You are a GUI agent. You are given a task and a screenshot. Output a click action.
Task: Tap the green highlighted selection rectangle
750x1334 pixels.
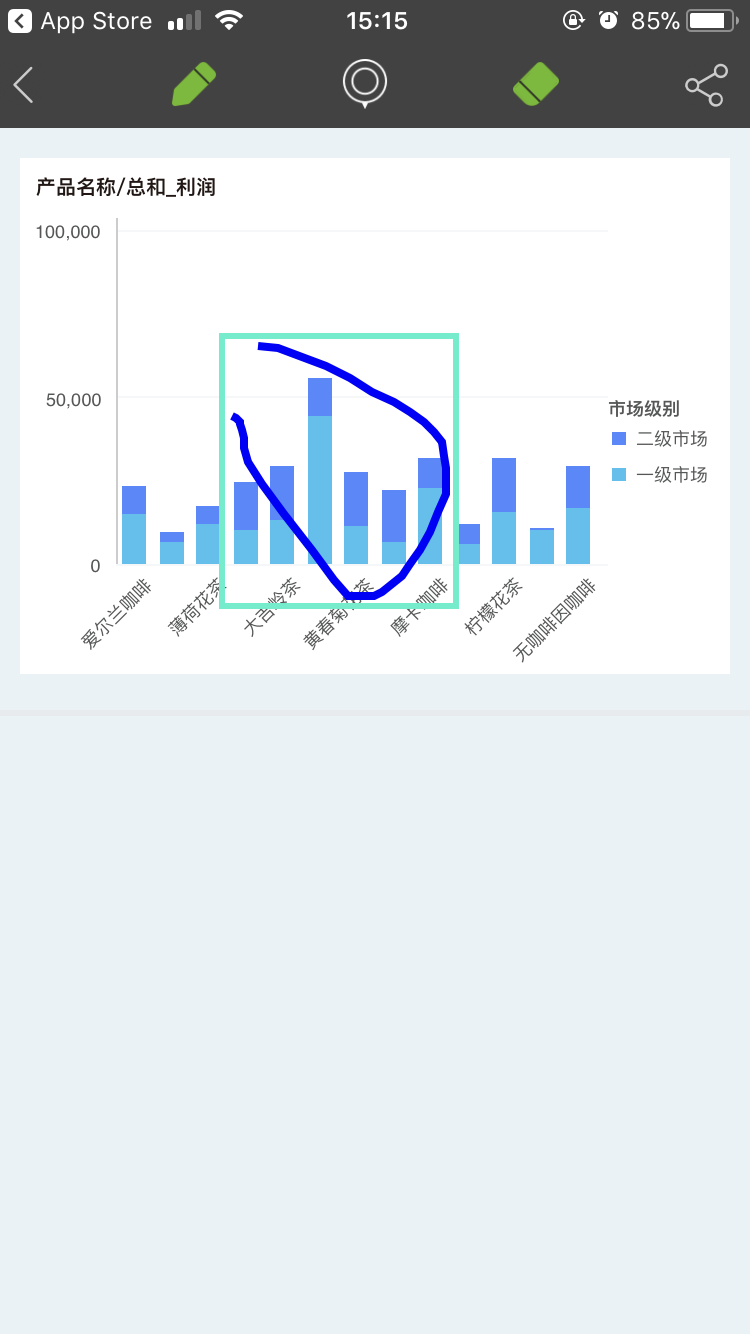coord(338,336)
